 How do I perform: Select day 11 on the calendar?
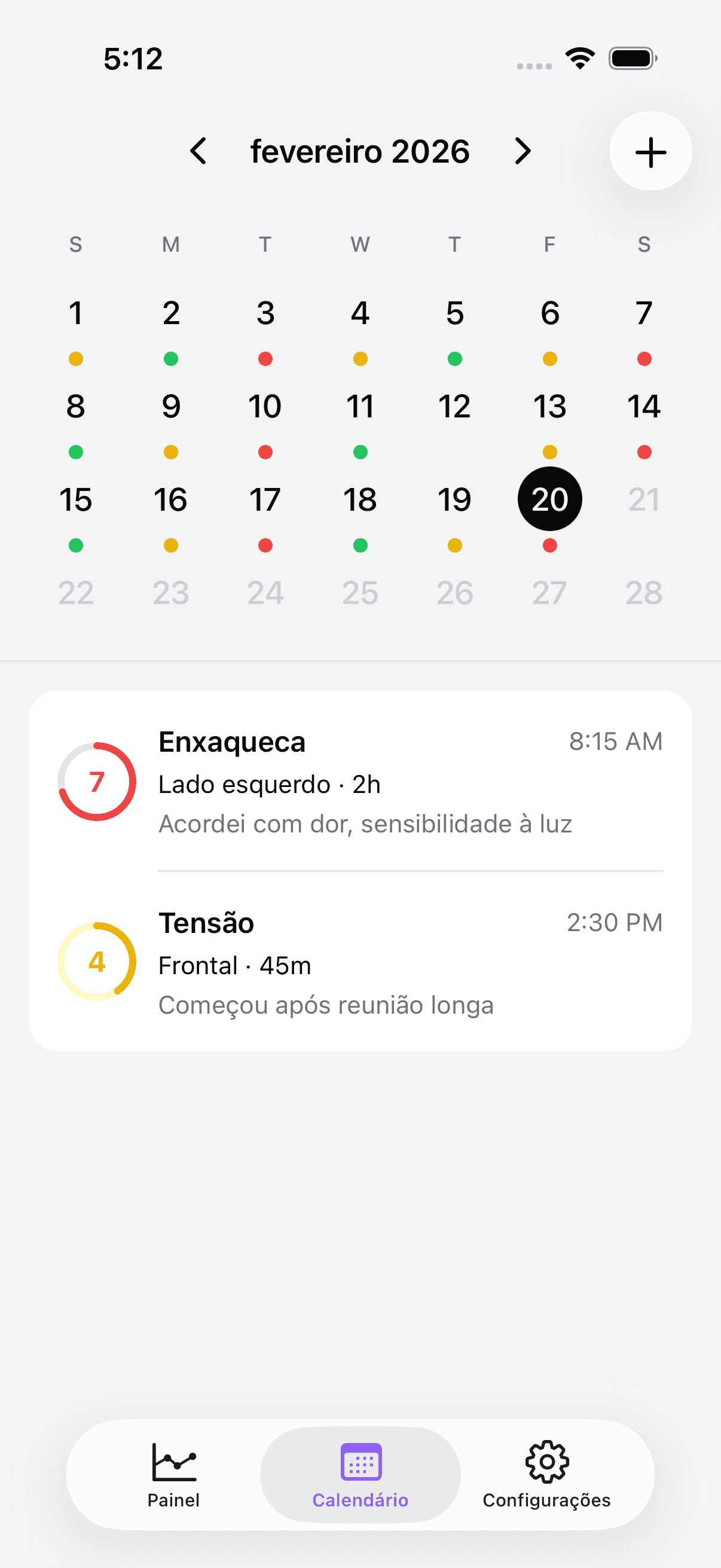pyautogui.click(x=360, y=405)
